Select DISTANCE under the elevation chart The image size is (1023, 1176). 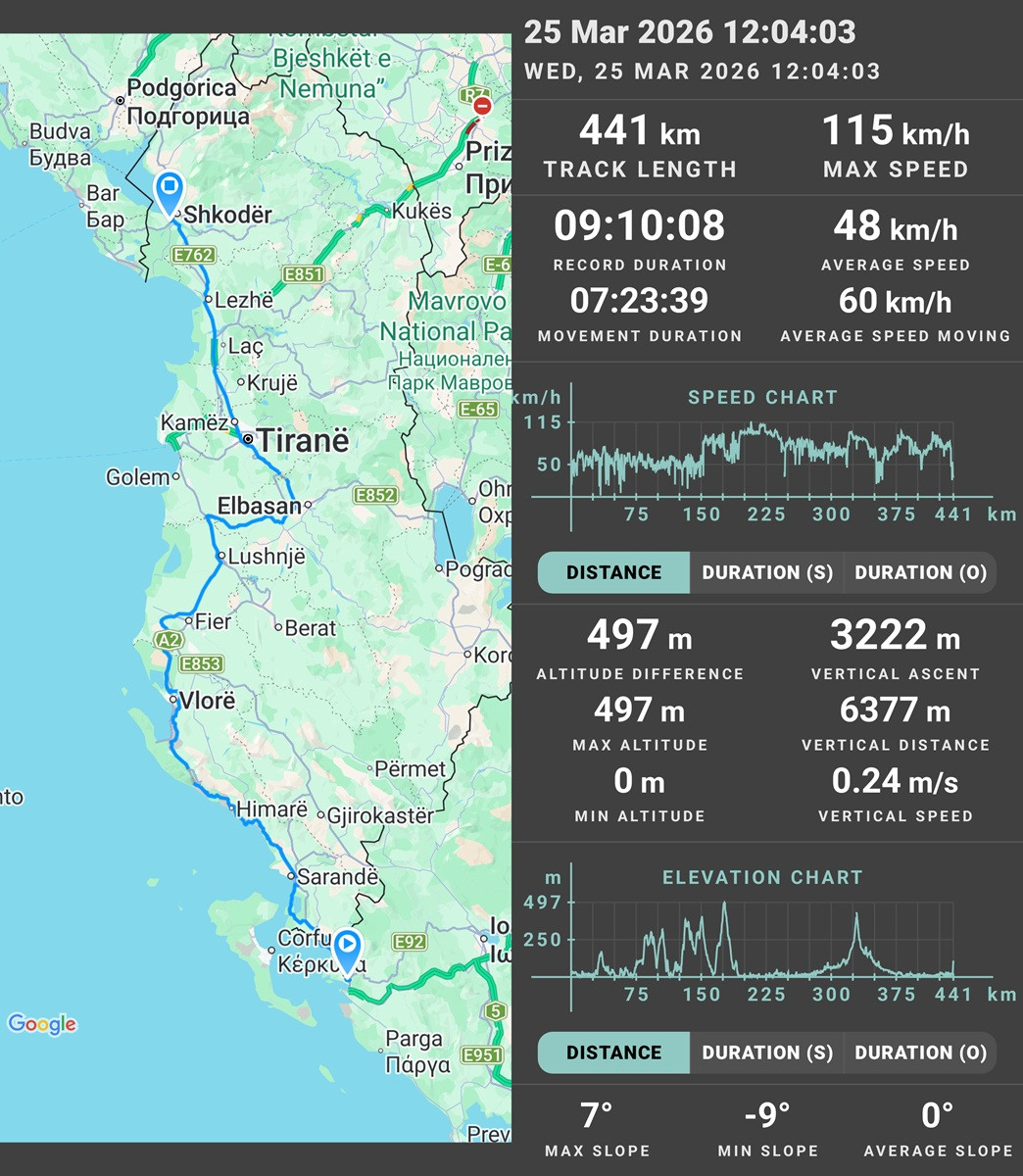[613, 1053]
